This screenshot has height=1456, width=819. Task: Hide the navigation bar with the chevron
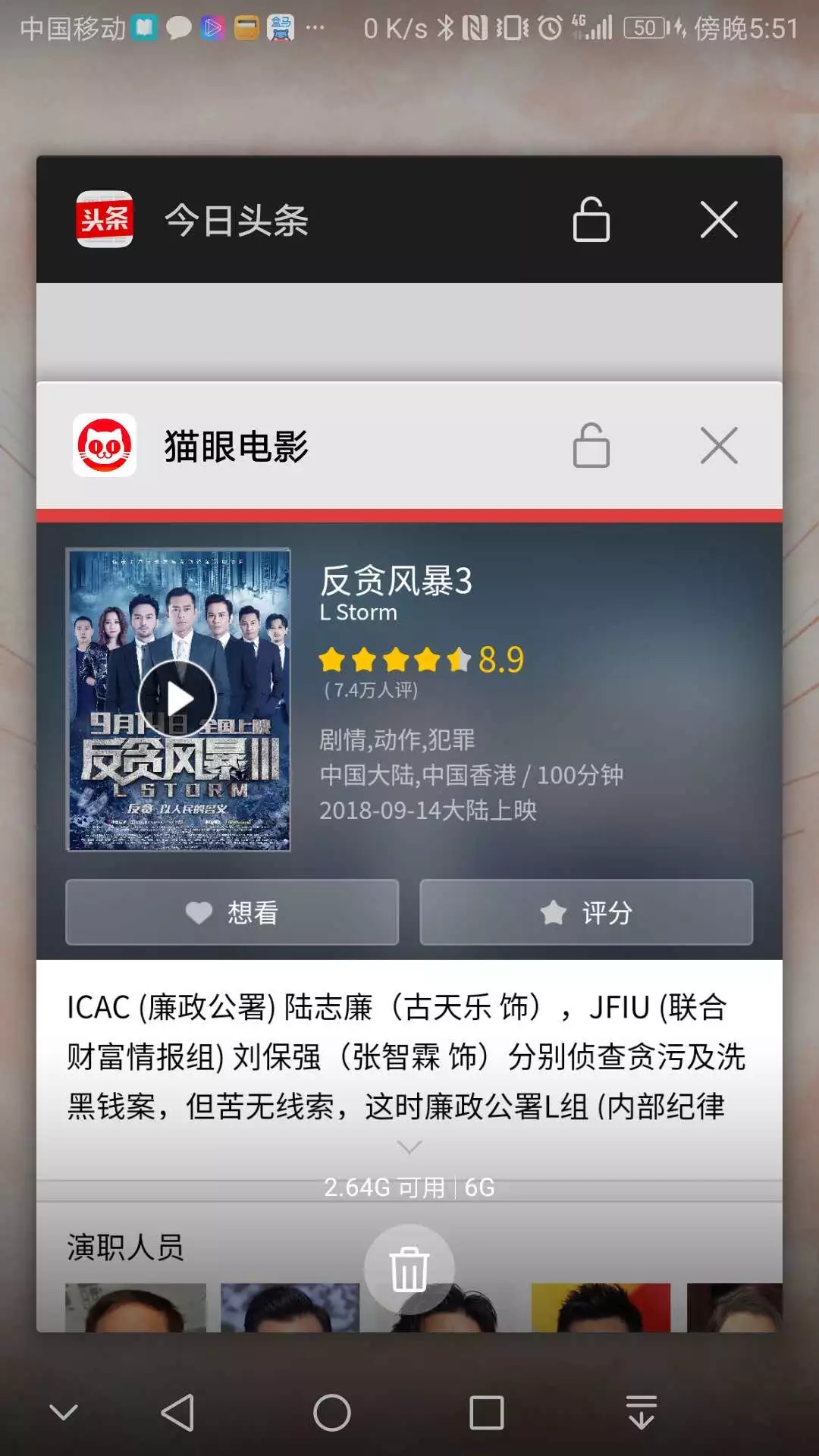pos(64,1413)
